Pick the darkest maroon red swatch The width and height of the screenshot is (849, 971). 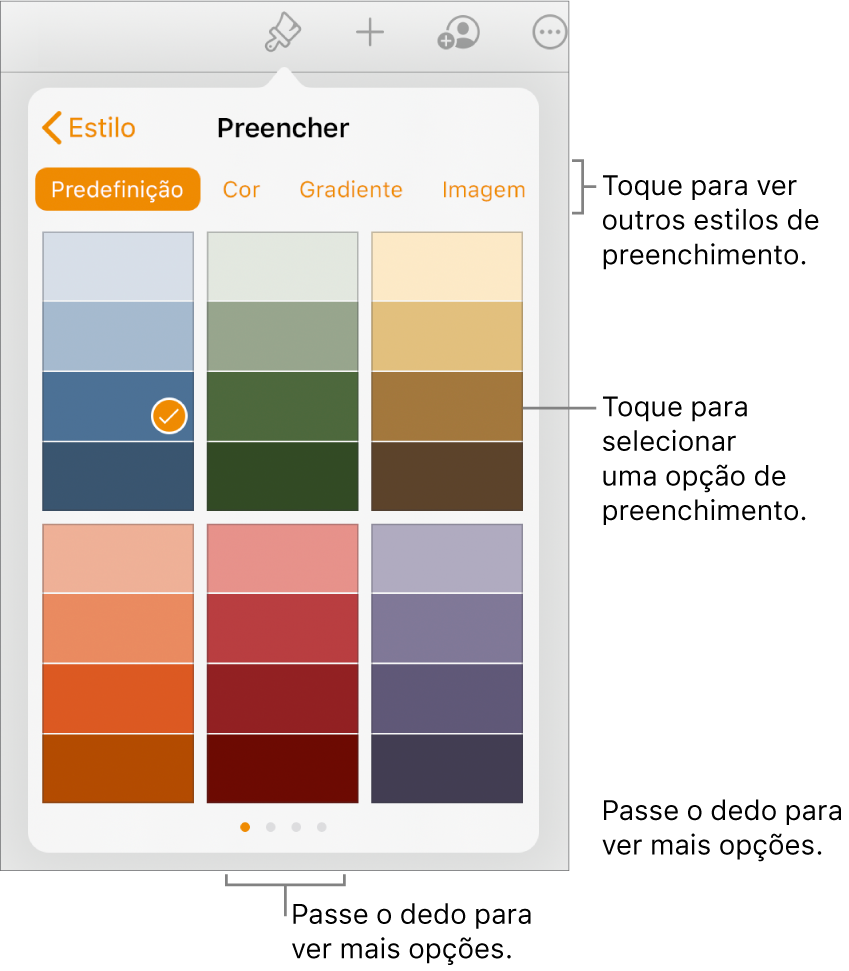pyautogui.click(x=282, y=768)
